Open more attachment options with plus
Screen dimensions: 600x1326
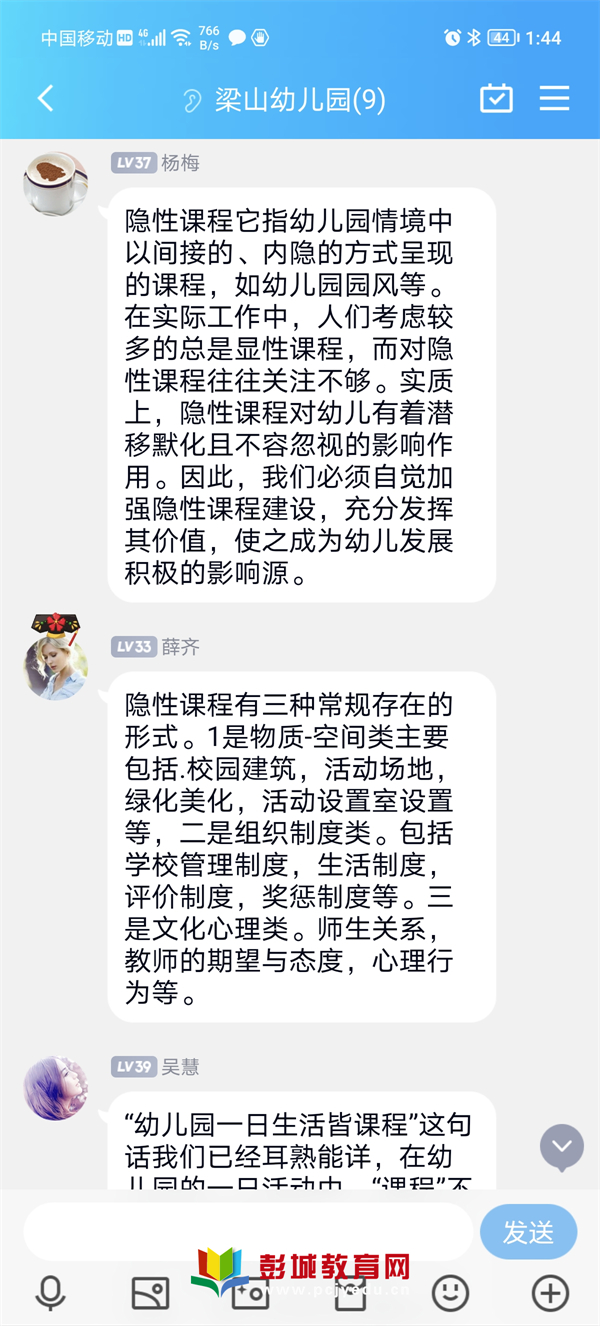[550, 1293]
